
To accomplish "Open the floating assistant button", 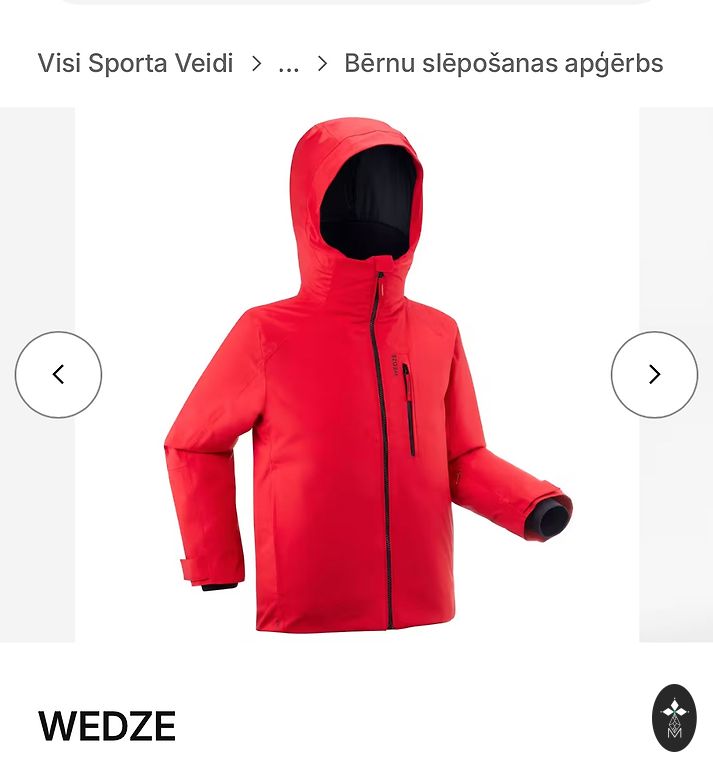I will point(674,718).
